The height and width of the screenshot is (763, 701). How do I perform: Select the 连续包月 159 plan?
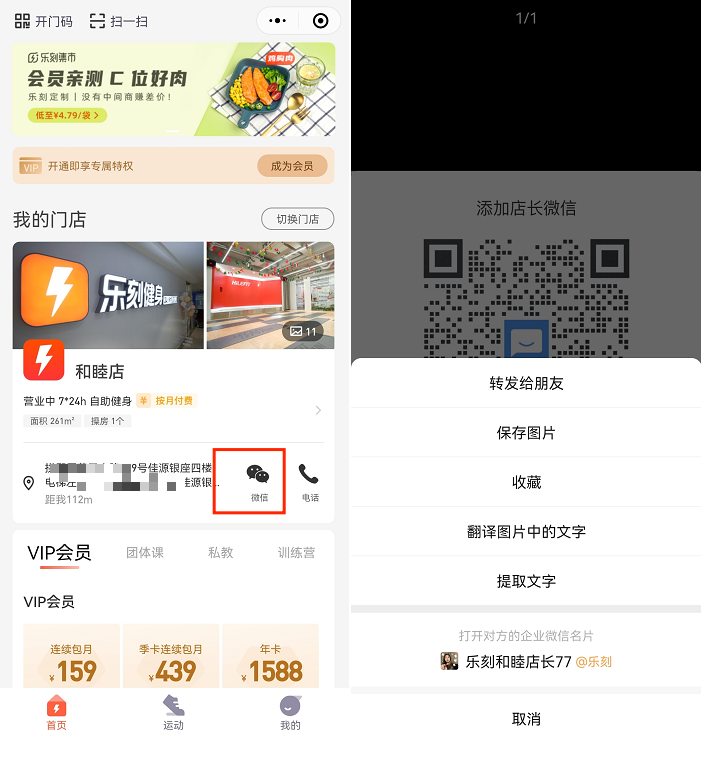pyautogui.click(x=71, y=662)
